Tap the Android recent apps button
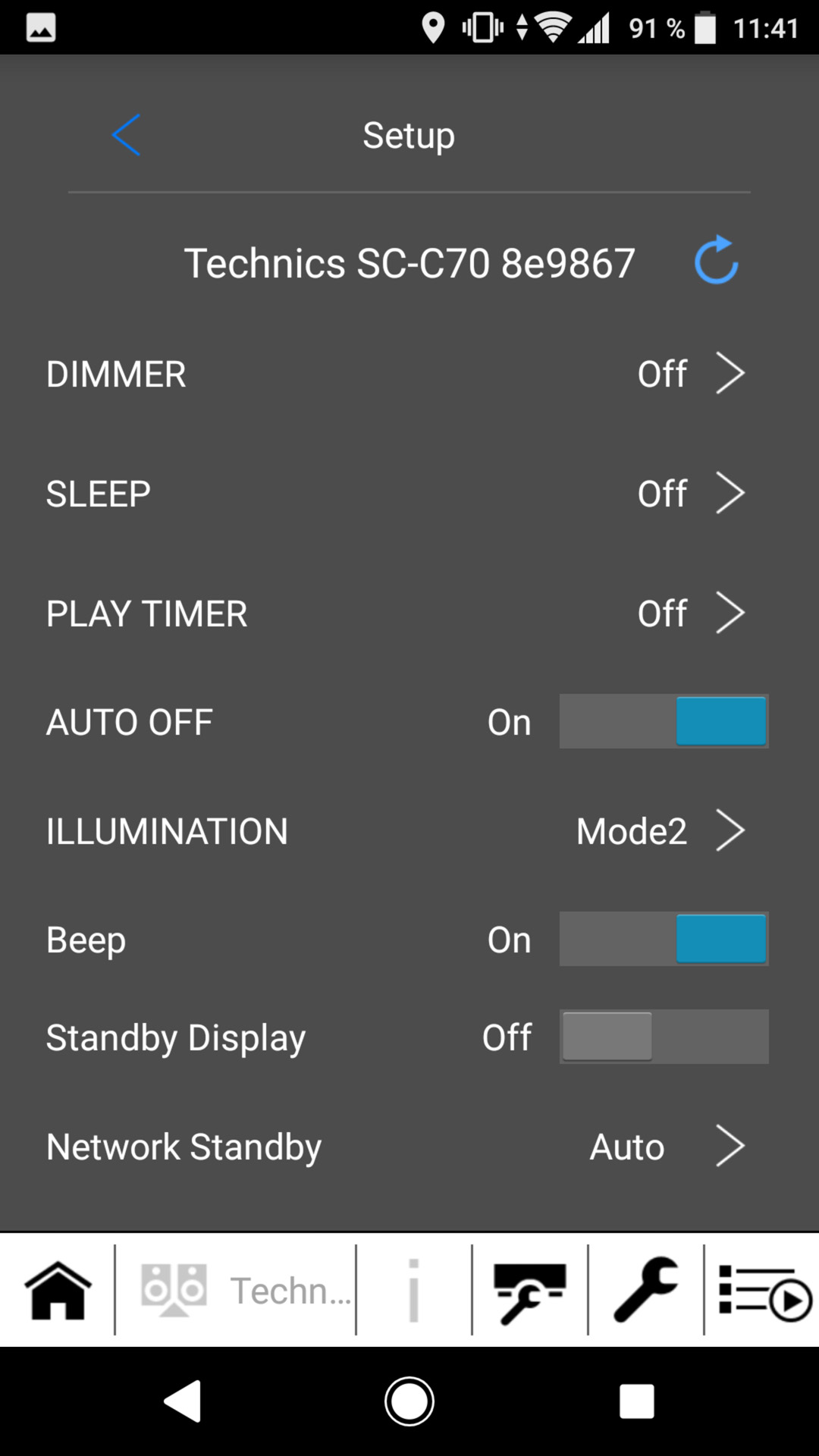This screenshot has width=819, height=1456. tap(636, 1401)
